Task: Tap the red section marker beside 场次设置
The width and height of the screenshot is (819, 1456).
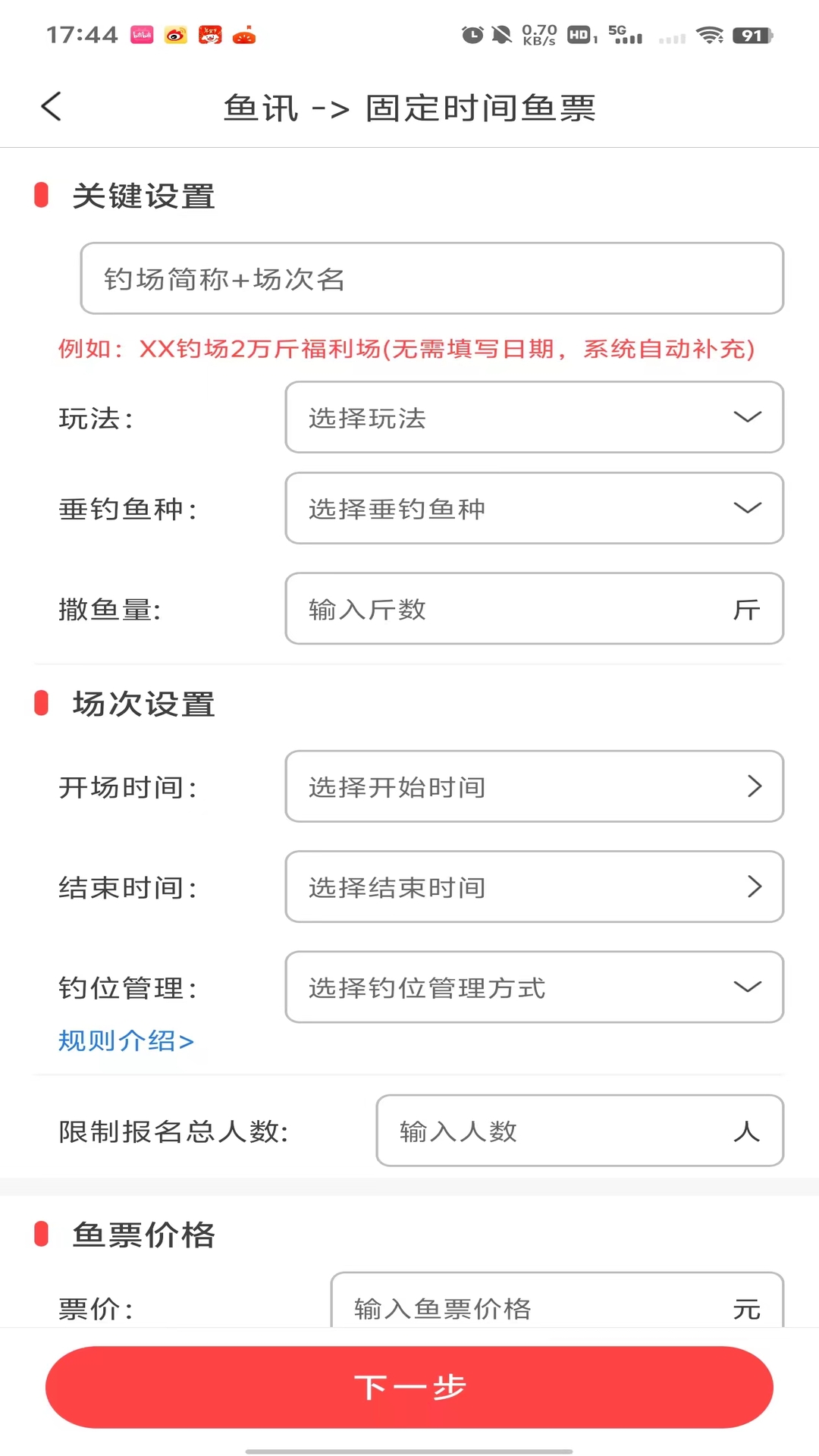Action: (42, 704)
